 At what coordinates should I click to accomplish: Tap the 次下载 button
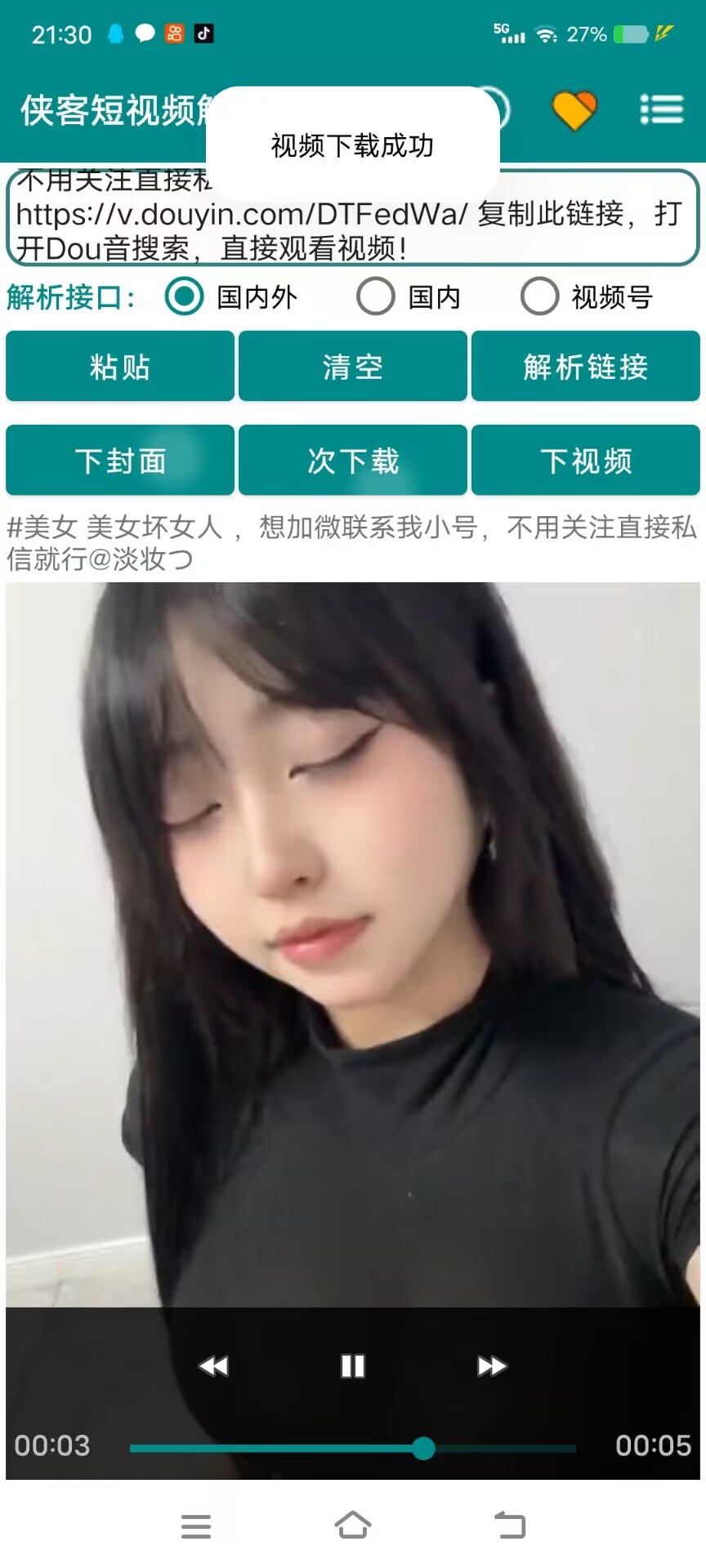(353, 461)
